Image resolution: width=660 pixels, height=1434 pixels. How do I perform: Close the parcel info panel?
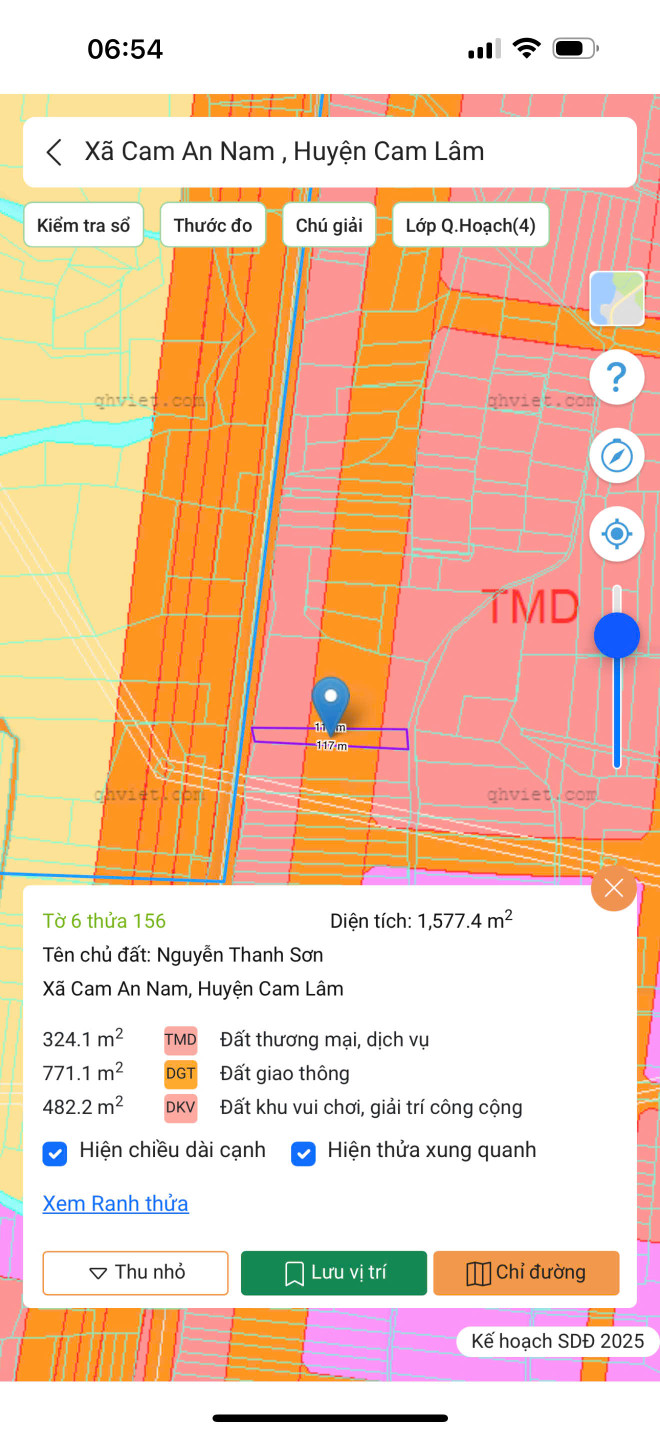[613, 888]
